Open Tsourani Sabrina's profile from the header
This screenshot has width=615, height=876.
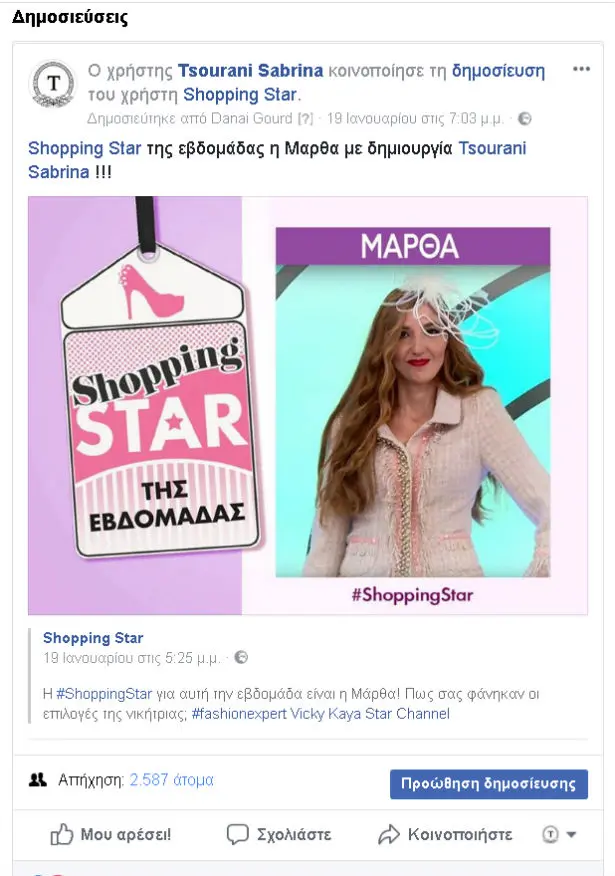click(250, 71)
